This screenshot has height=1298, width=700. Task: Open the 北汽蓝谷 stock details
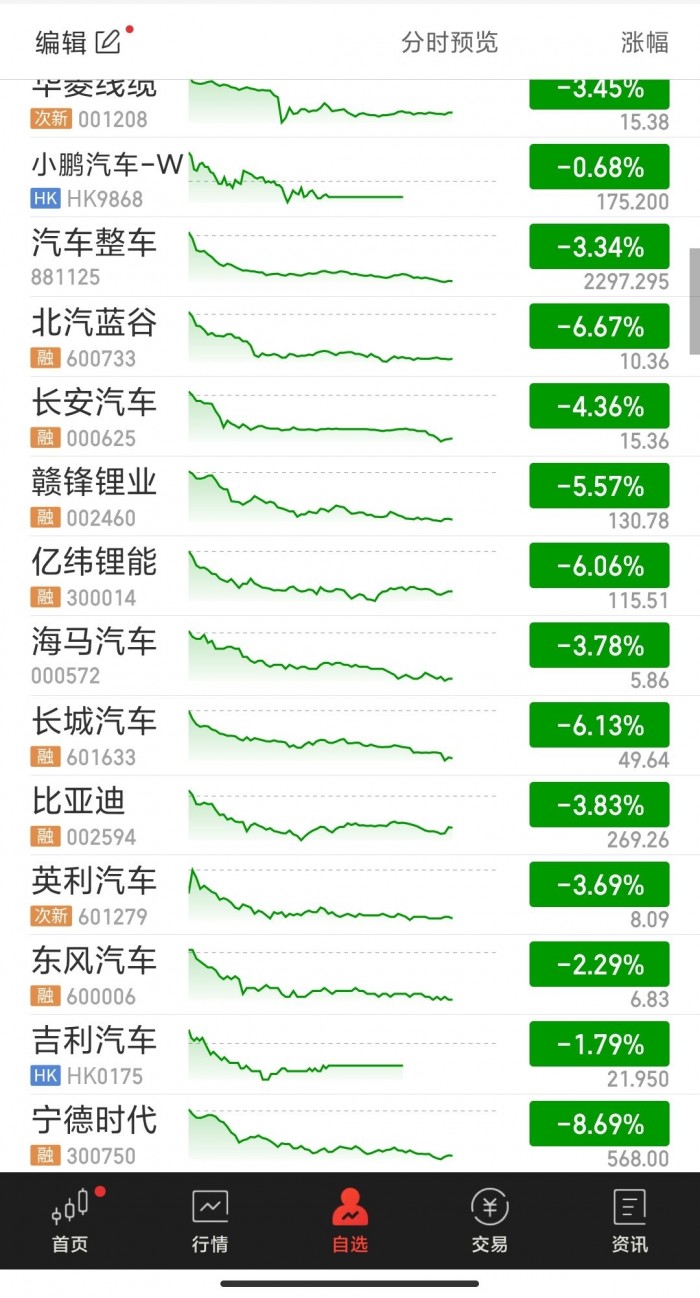click(95, 336)
